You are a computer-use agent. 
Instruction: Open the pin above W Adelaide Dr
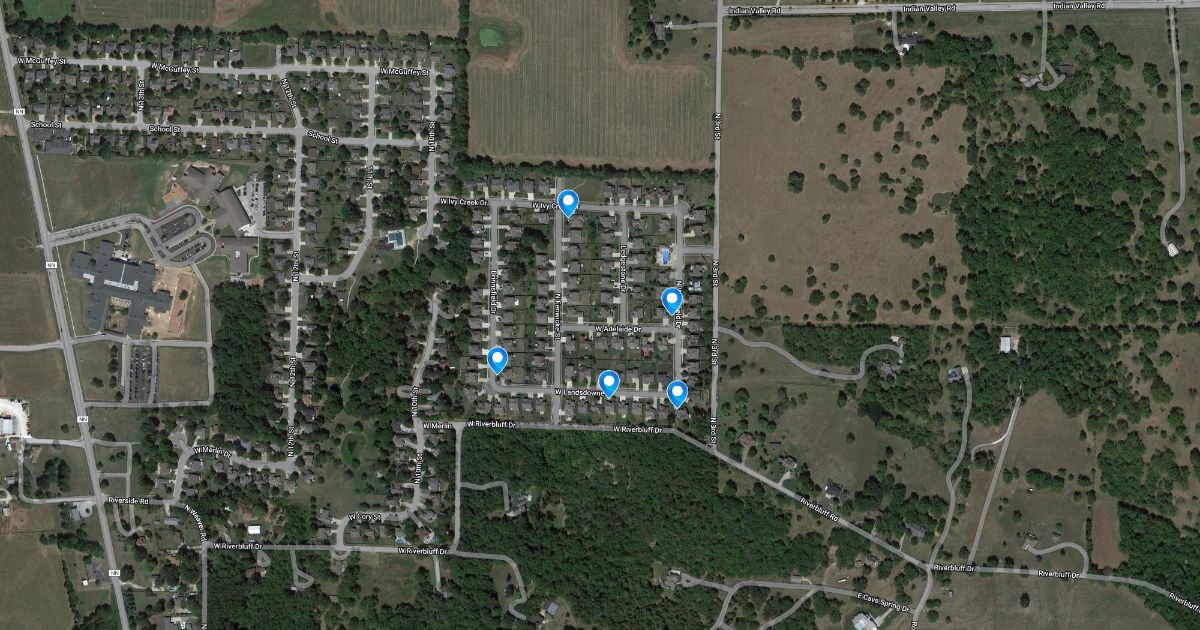(672, 300)
